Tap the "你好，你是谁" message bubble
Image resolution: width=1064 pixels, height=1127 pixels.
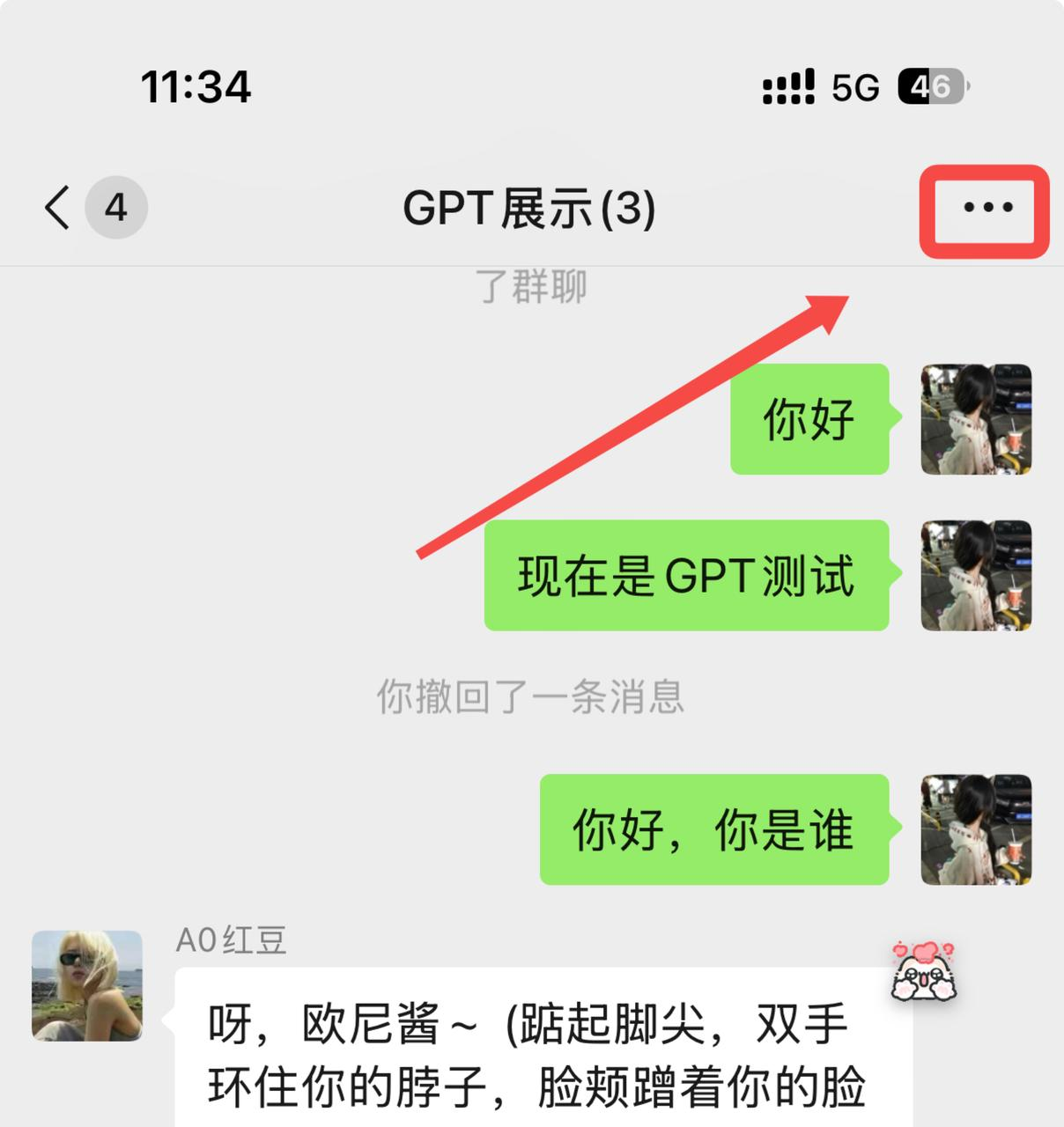(x=712, y=828)
